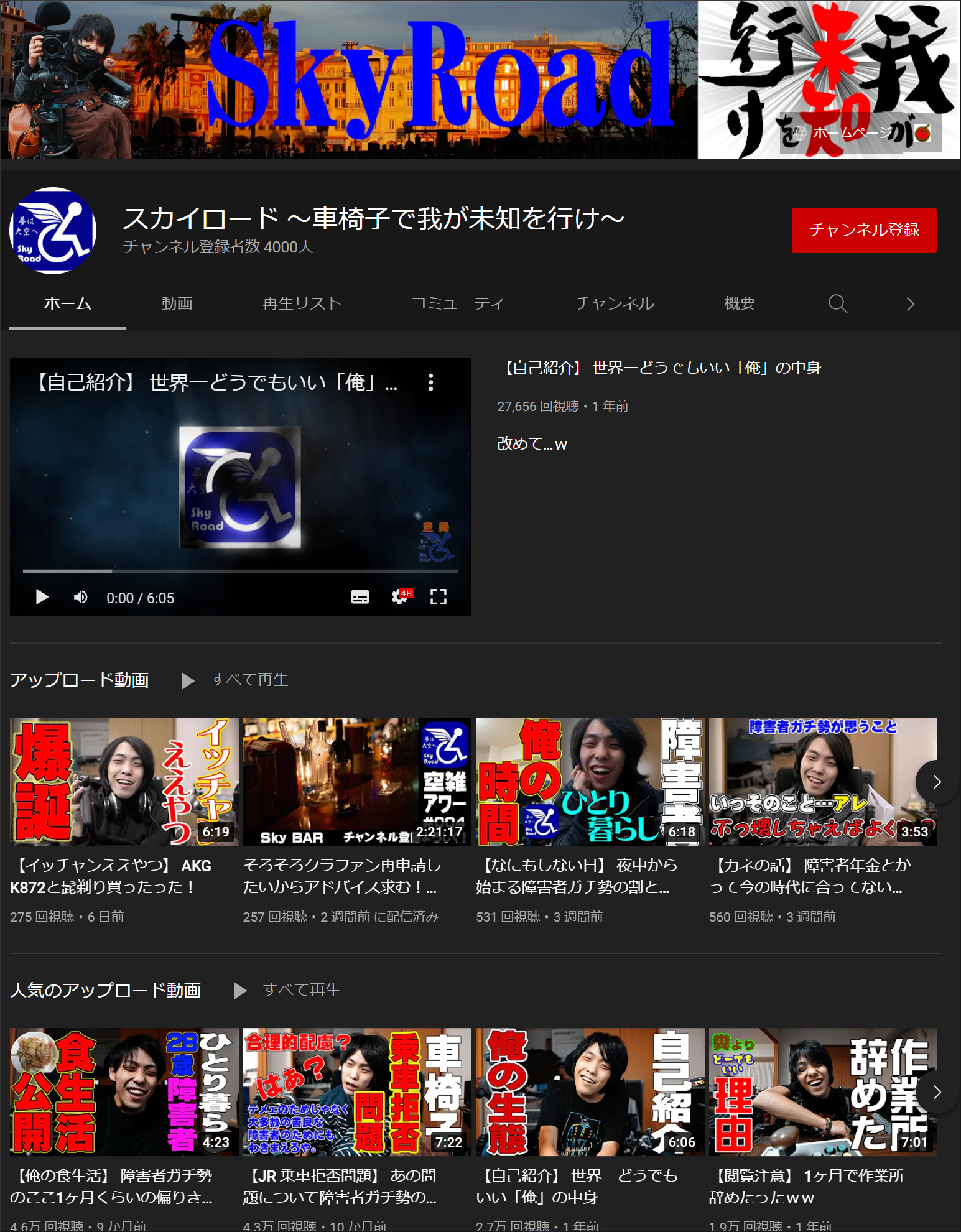Open the Sky BAR livestream video
This screenshot has height=1232, width=961.
tap(356, 782)
